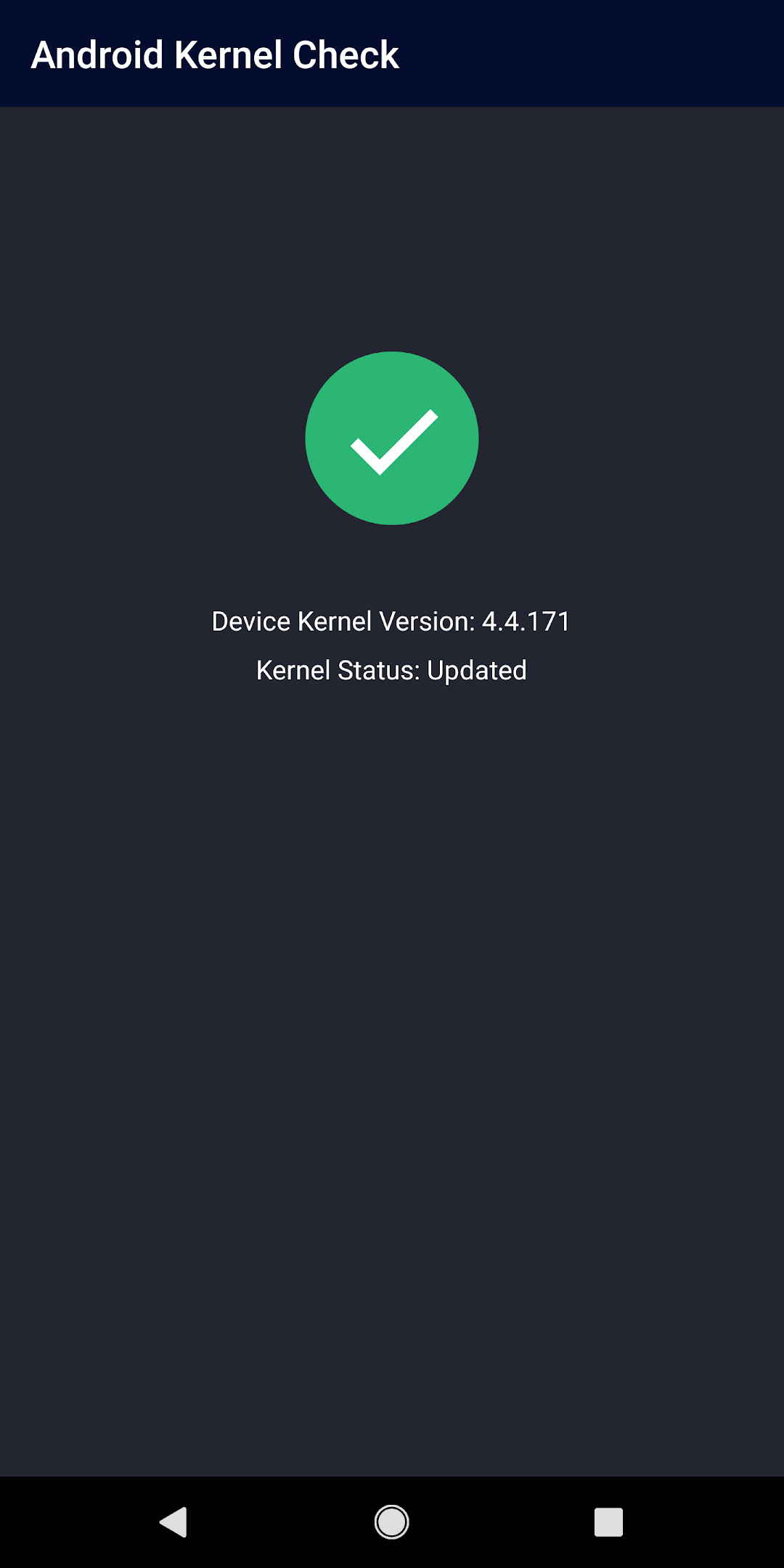Return to the home screen

pyautogui.click(x=392, y=1522)
